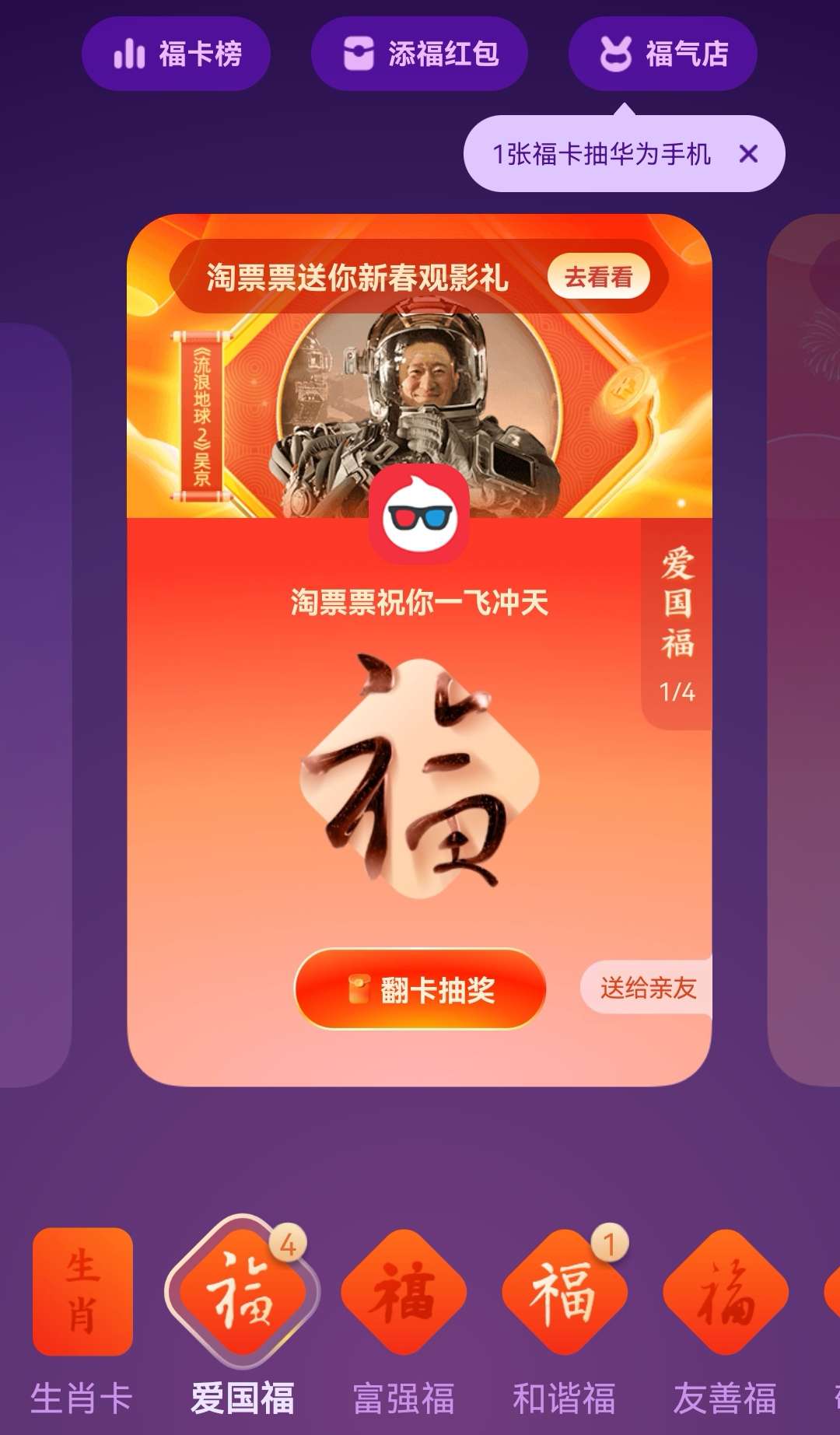Image resolution: width=840 pixels, height=1435 pixels.
Task: Open 添福红包 red packet
Action: click(x=419, y=54)
